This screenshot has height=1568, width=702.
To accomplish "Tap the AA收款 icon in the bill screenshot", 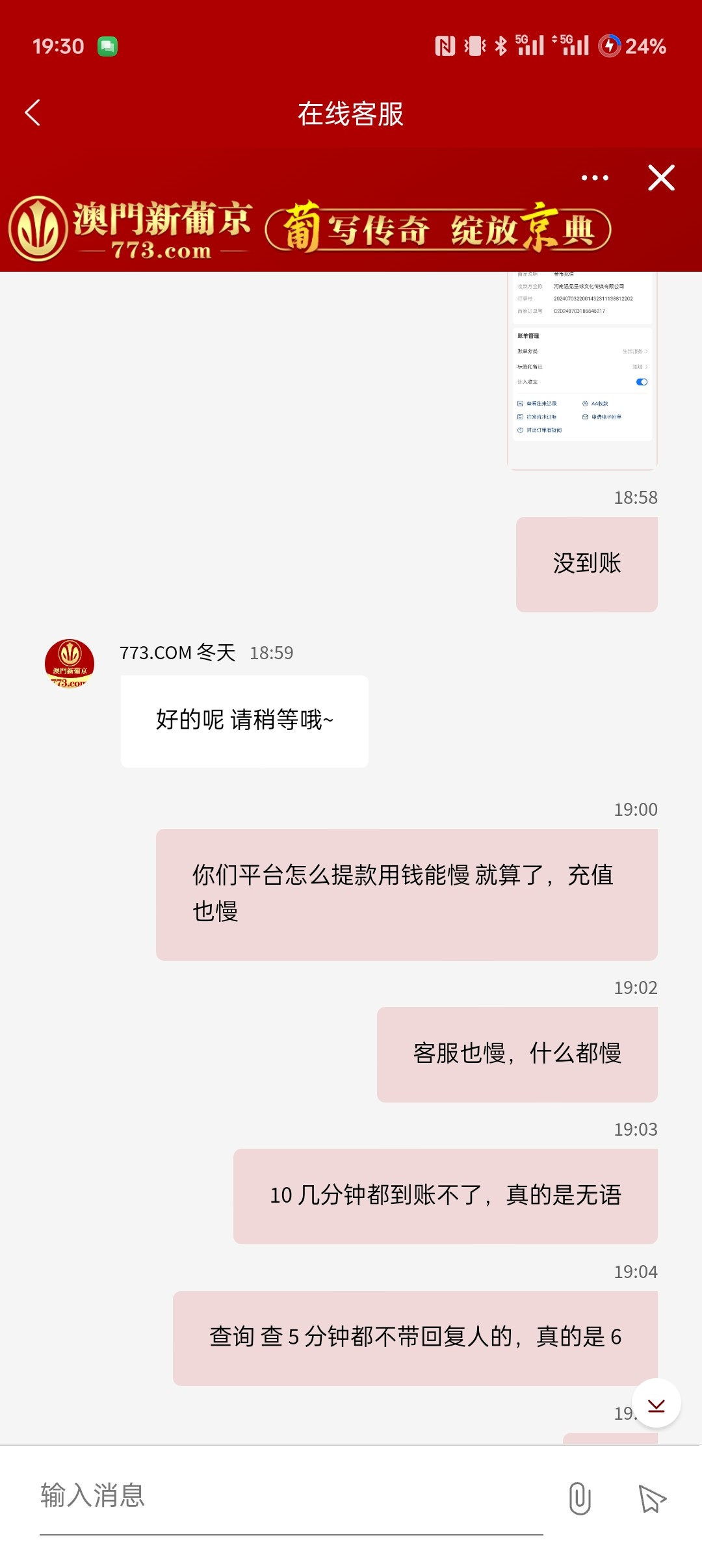I will click(585, 403).
